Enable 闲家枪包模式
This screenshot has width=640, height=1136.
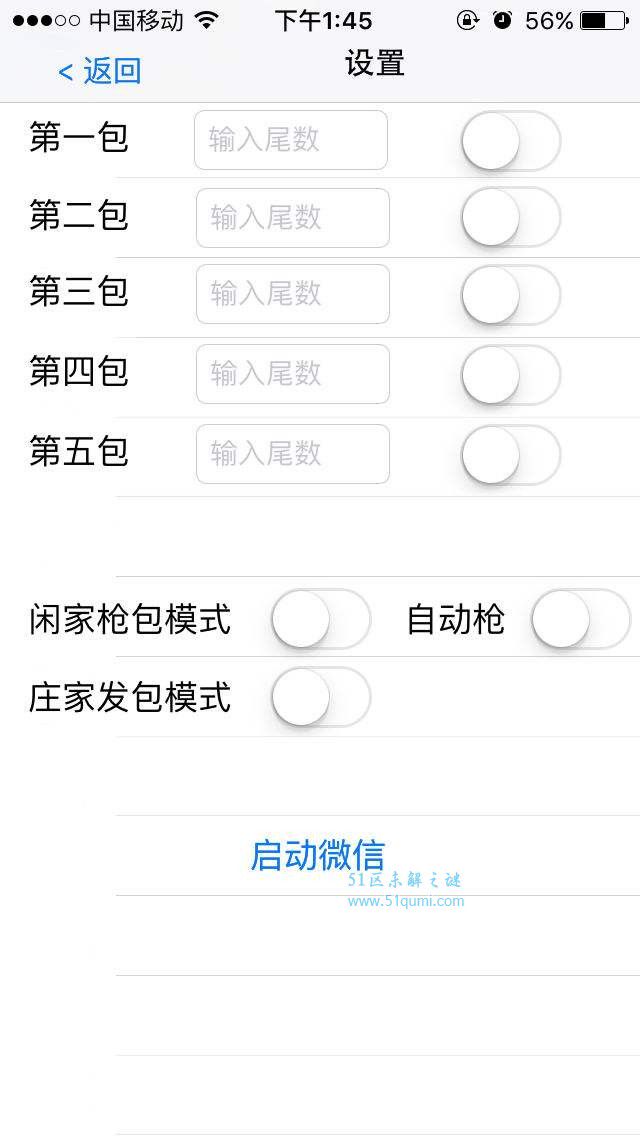pyautogui.click(x=321, y=619)
